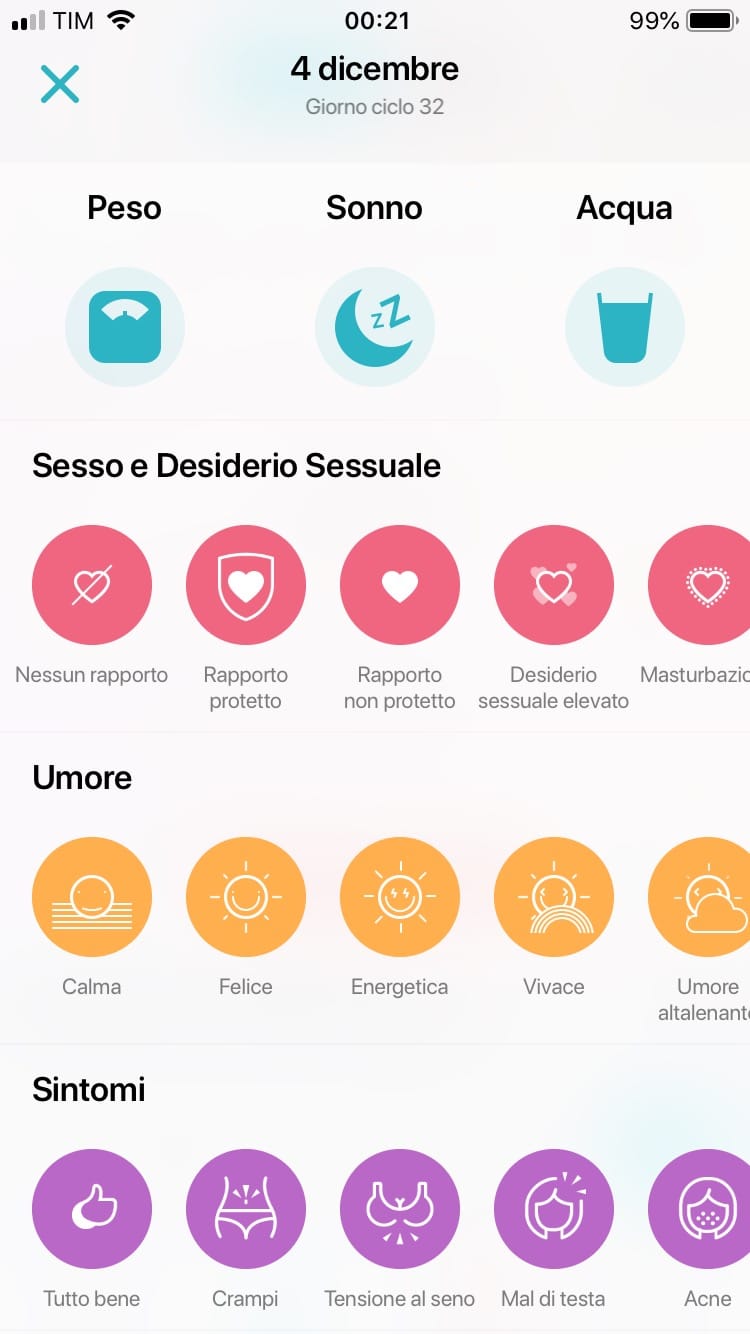Viewport: 750px width, 1334px height.
Task: Log Mal di testa symptom
Action: pyautogui.click(x=554, y=1209)
